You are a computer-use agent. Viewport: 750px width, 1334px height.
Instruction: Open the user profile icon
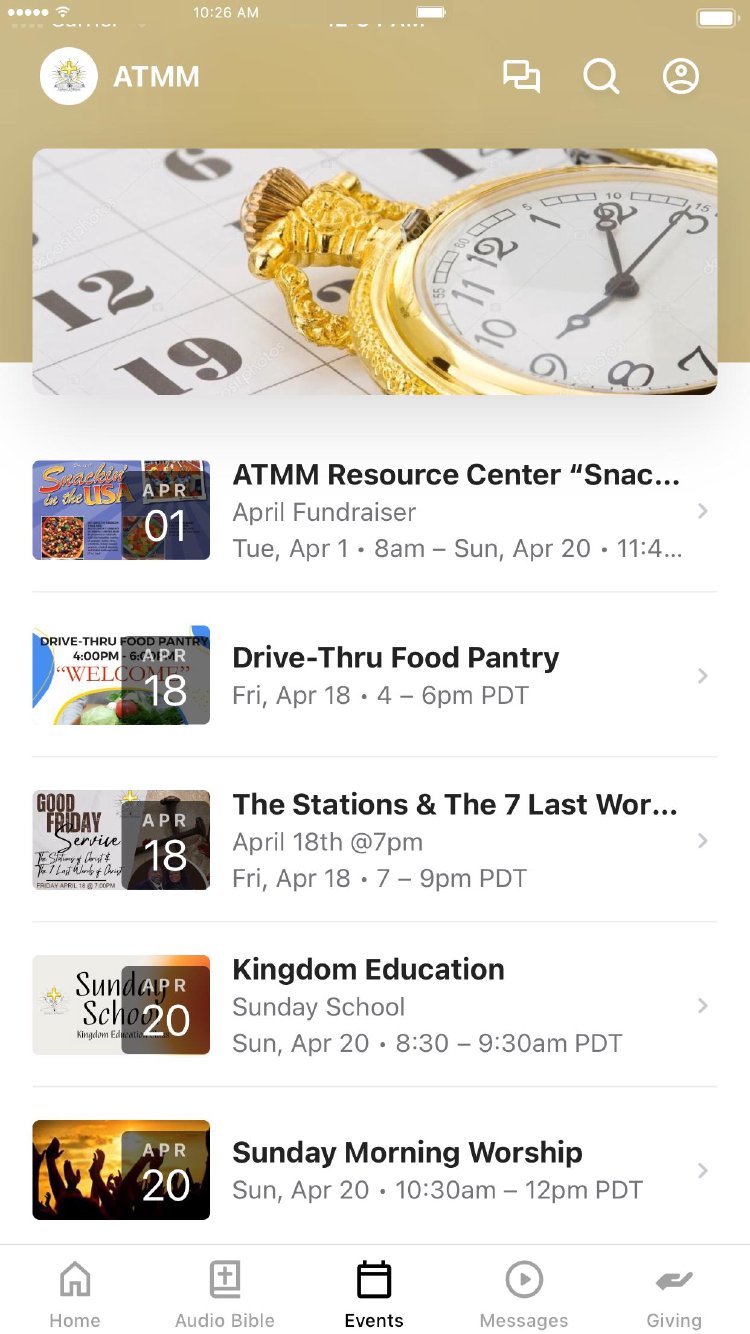681,77
